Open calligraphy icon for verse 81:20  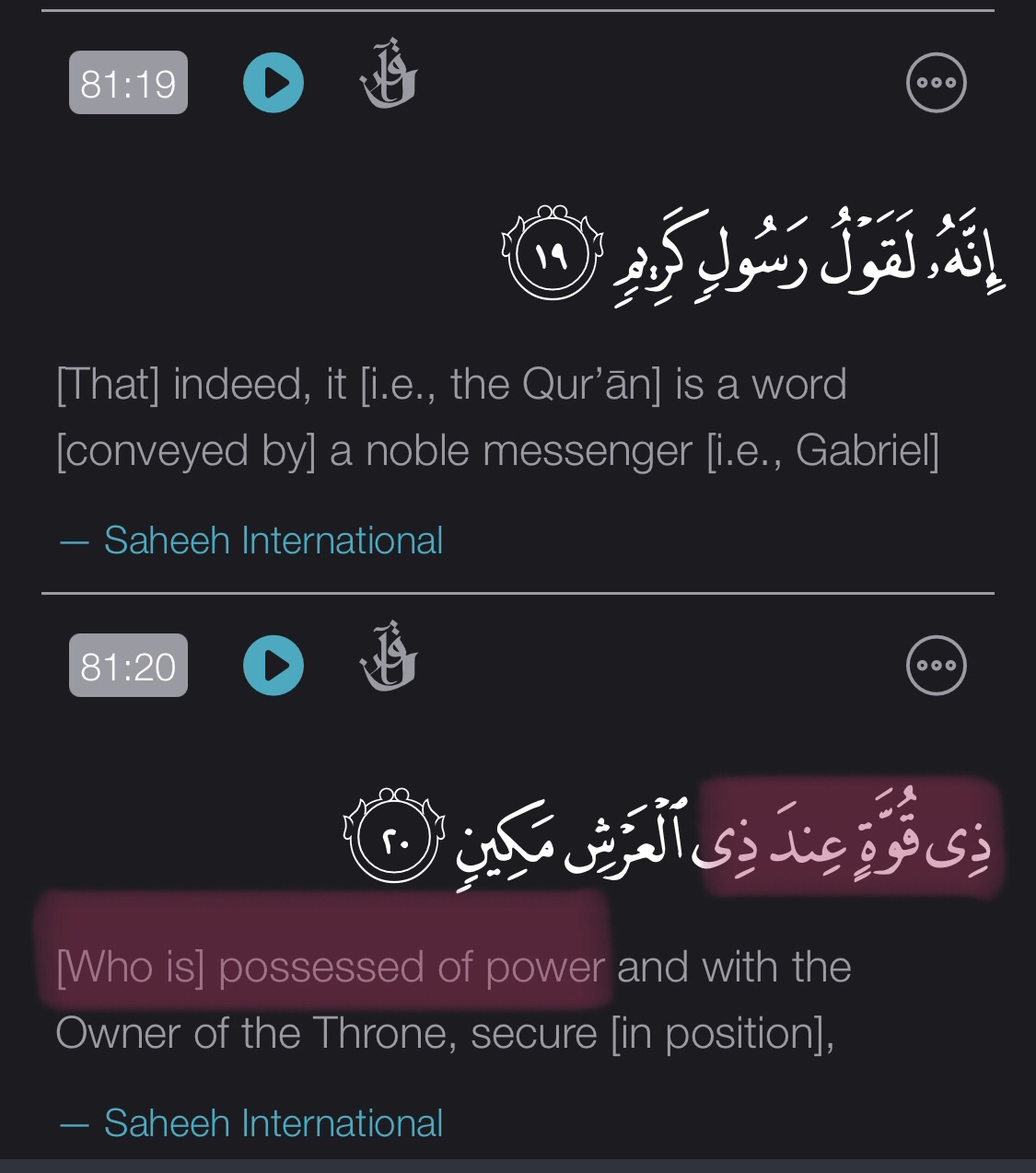pos(389,657)
